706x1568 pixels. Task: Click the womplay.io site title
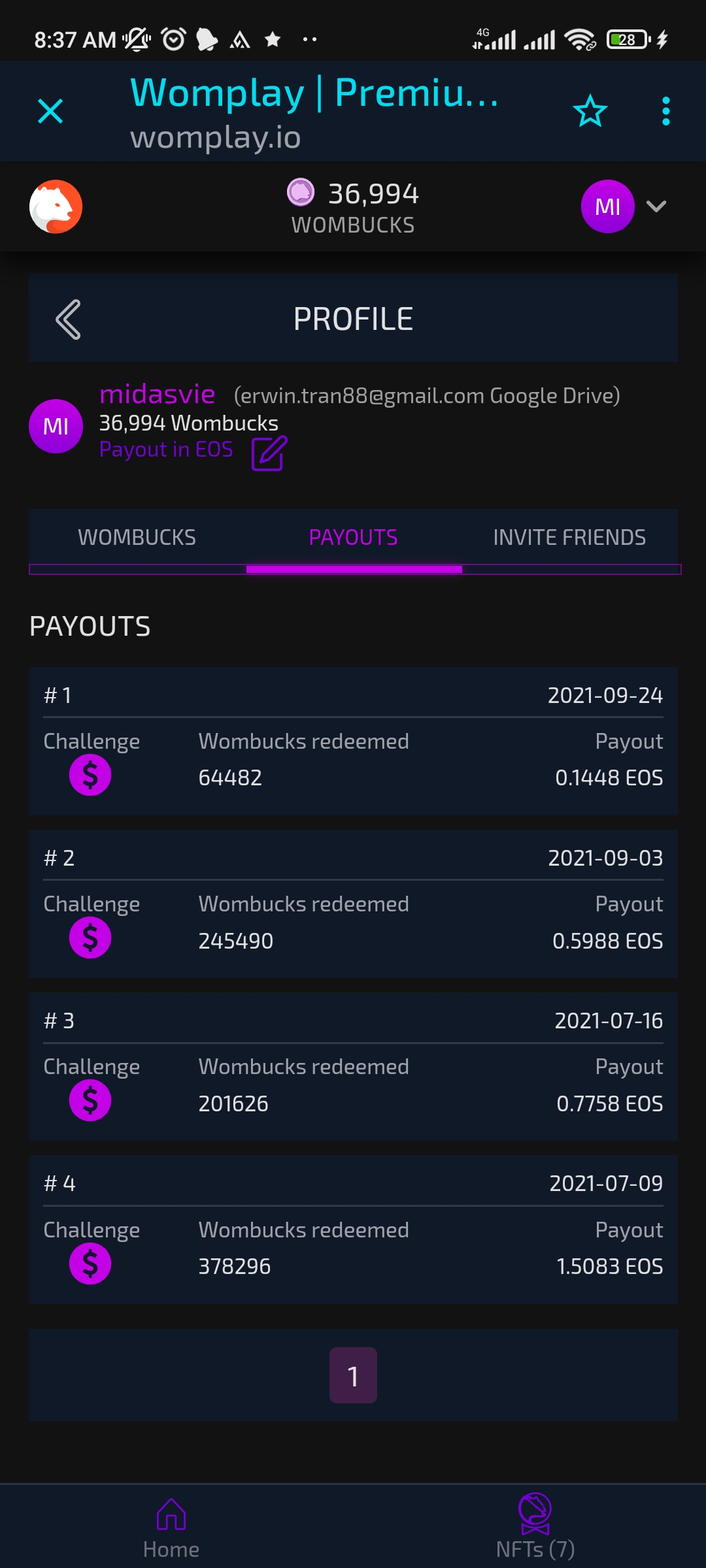(x=216, y=138)
